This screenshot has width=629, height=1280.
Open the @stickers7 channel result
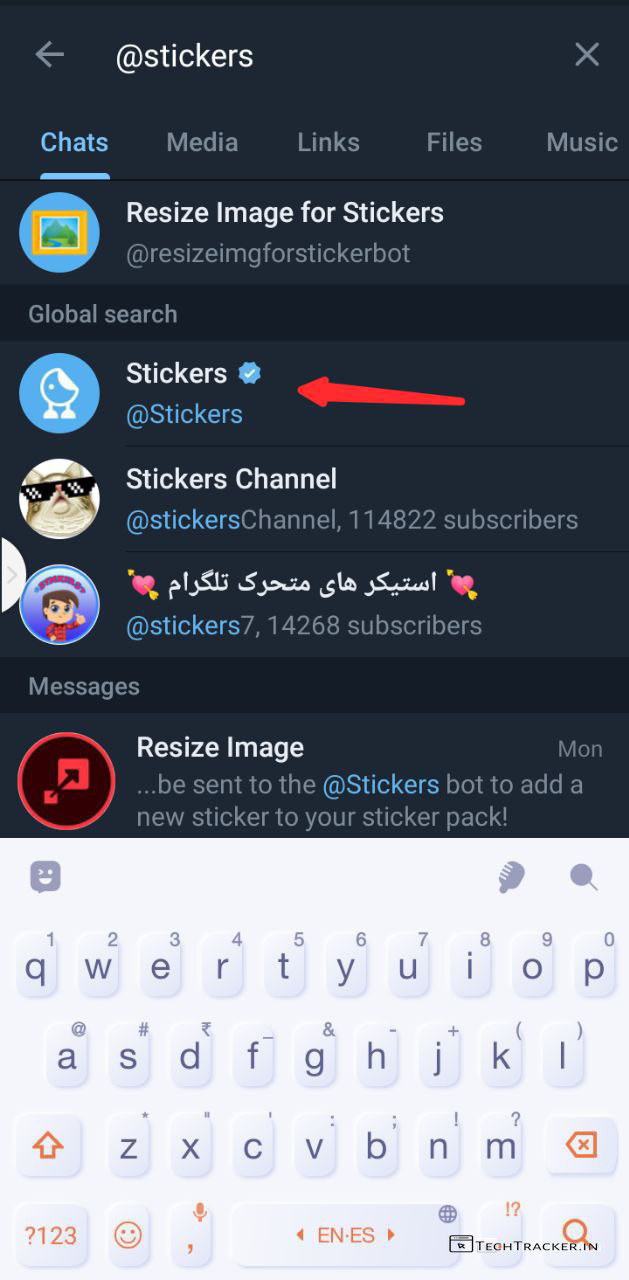click(314, 605)
